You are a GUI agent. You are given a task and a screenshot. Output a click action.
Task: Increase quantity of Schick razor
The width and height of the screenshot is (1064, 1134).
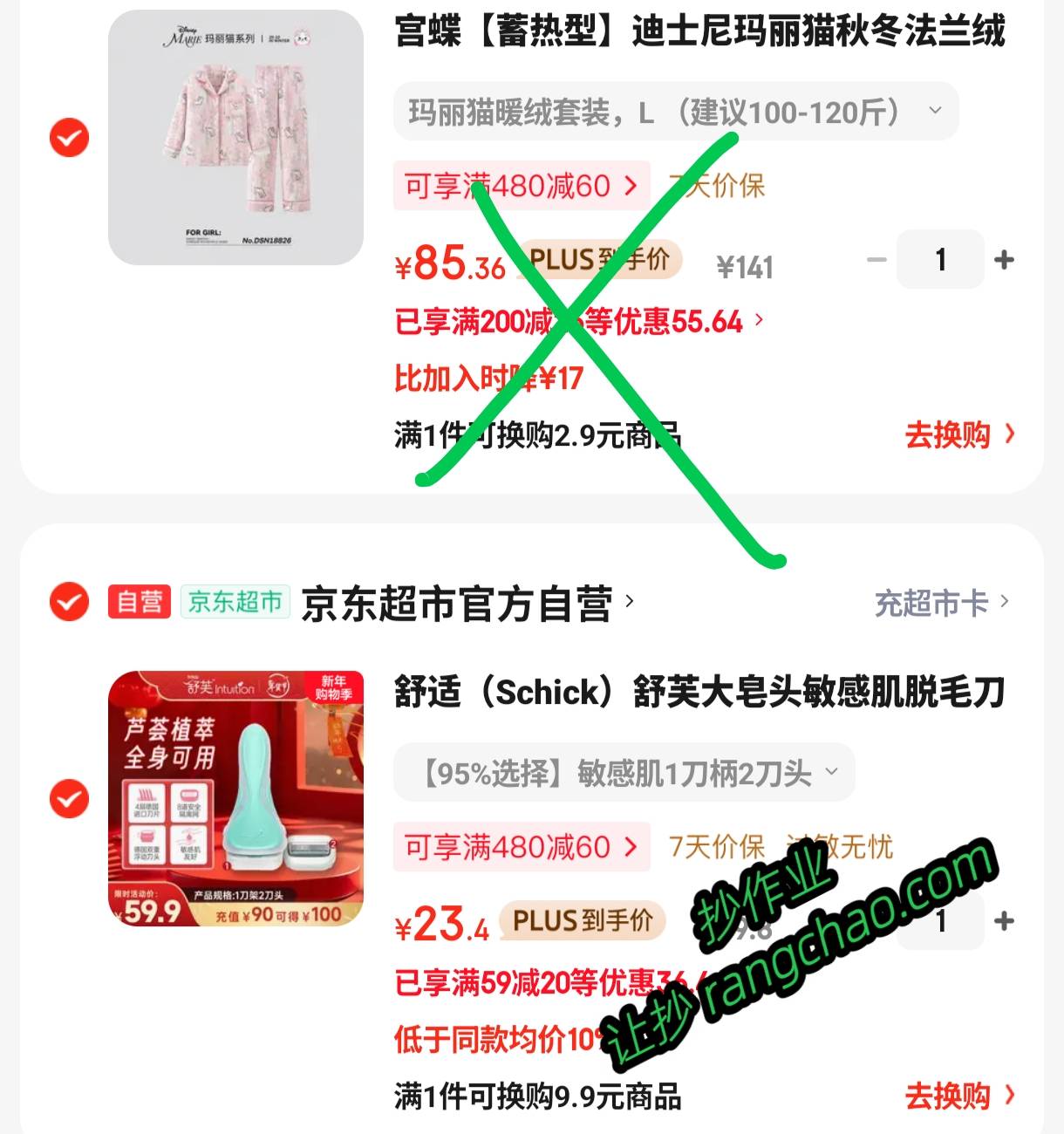coord(1004,921)
